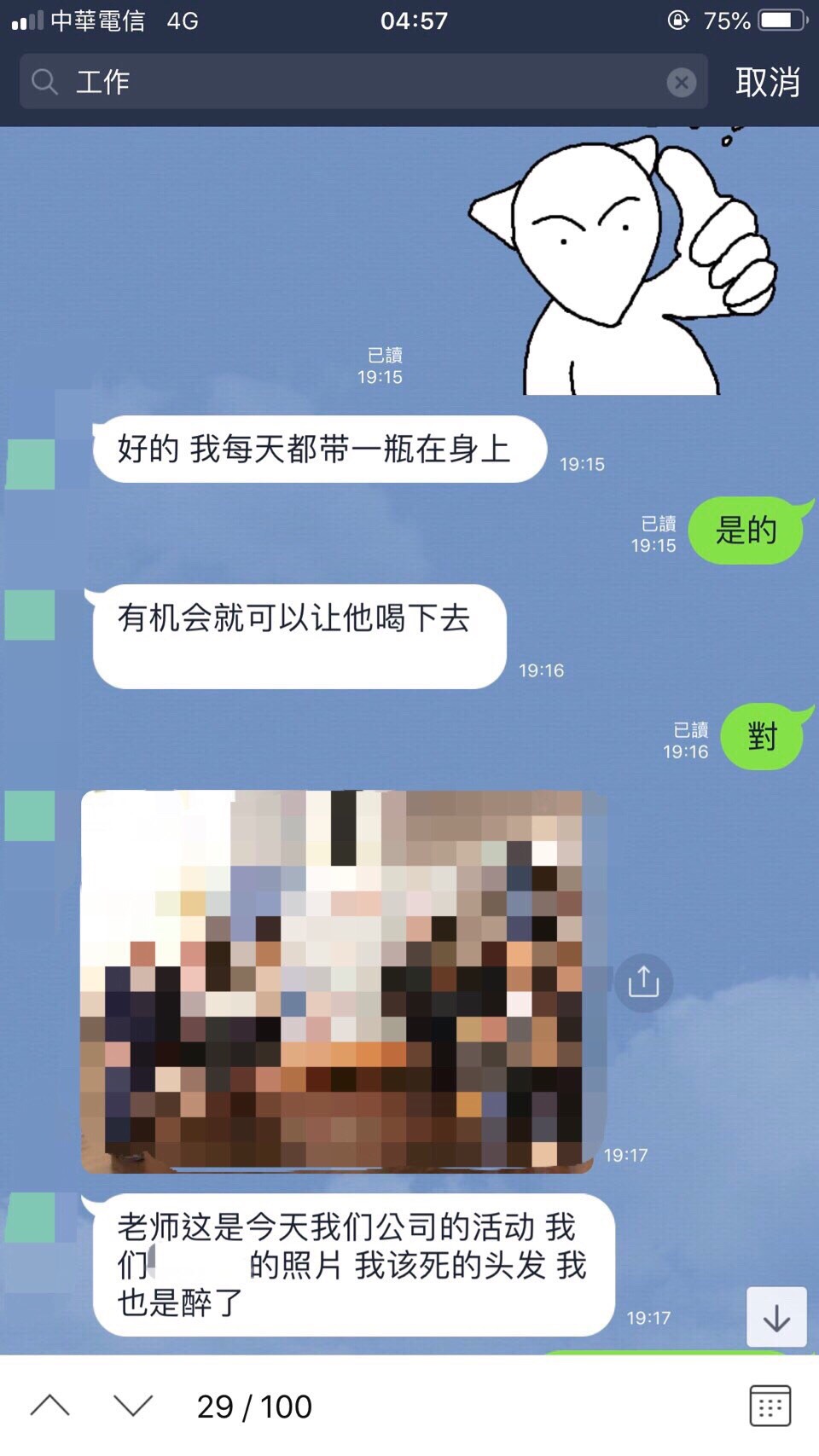This screenshot has width=819, height=1456.
Task: Cancel the search with 取消
Action: 767,82
